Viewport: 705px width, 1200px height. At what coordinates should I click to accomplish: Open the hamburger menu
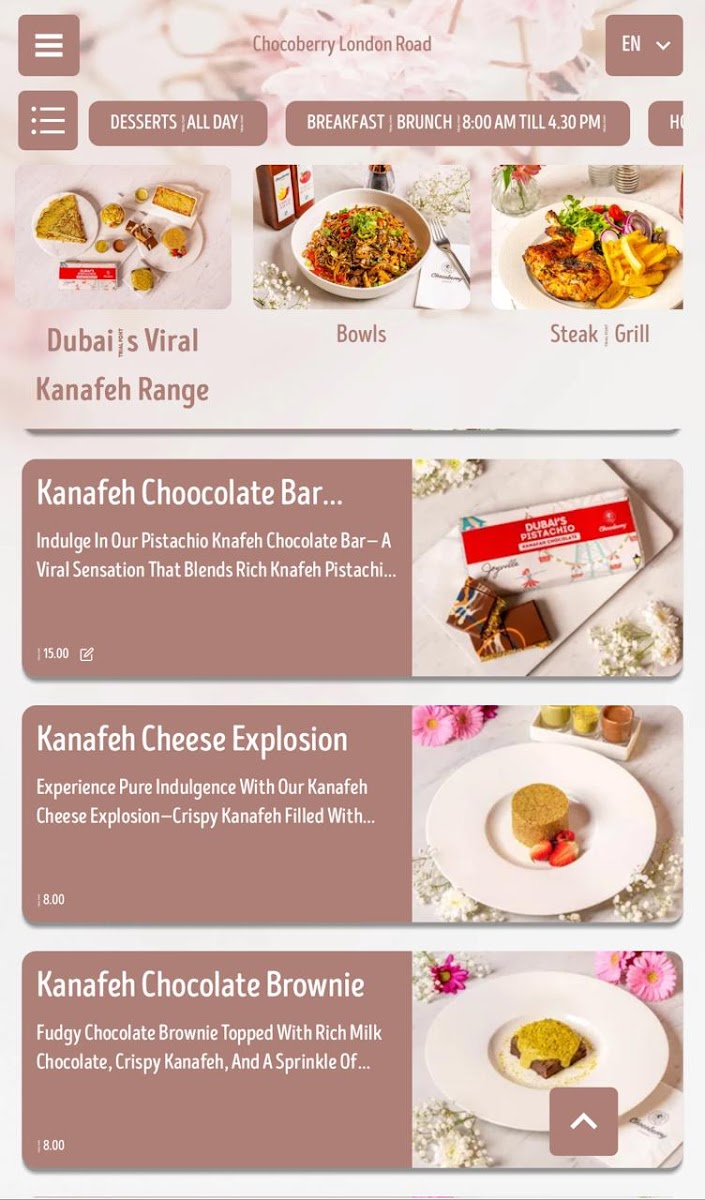click(x=49, y=45)
